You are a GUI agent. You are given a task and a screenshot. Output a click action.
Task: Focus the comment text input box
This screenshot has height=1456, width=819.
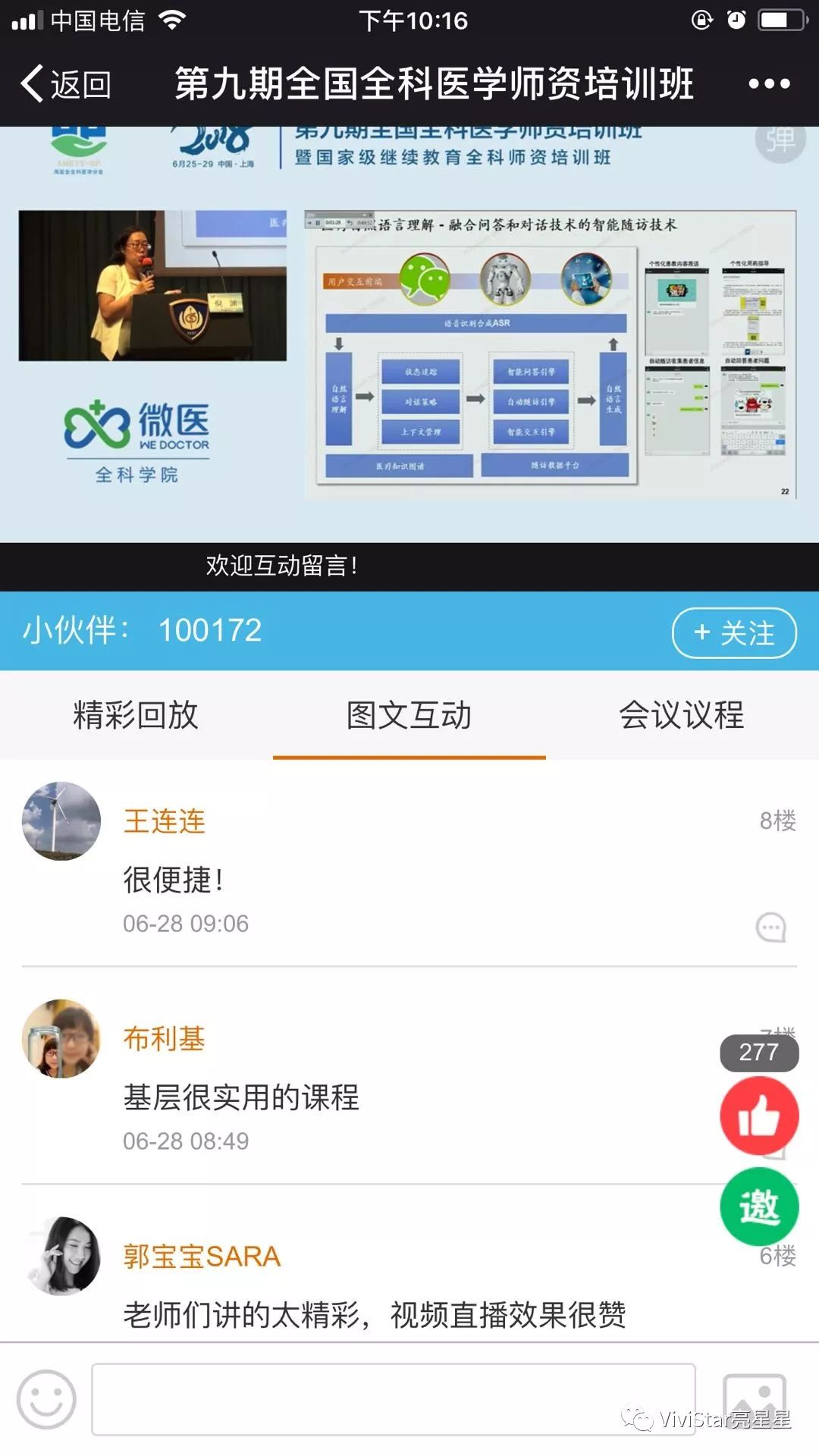(393, 1399)
